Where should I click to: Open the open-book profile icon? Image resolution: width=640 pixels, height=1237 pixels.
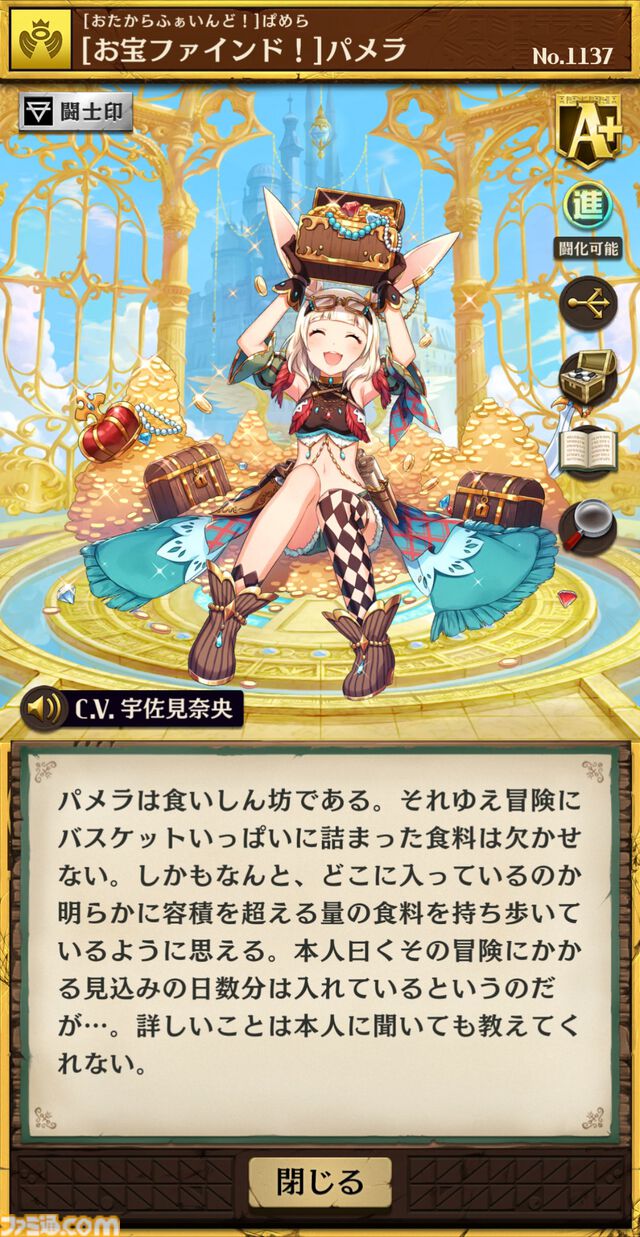pos(587,452)
